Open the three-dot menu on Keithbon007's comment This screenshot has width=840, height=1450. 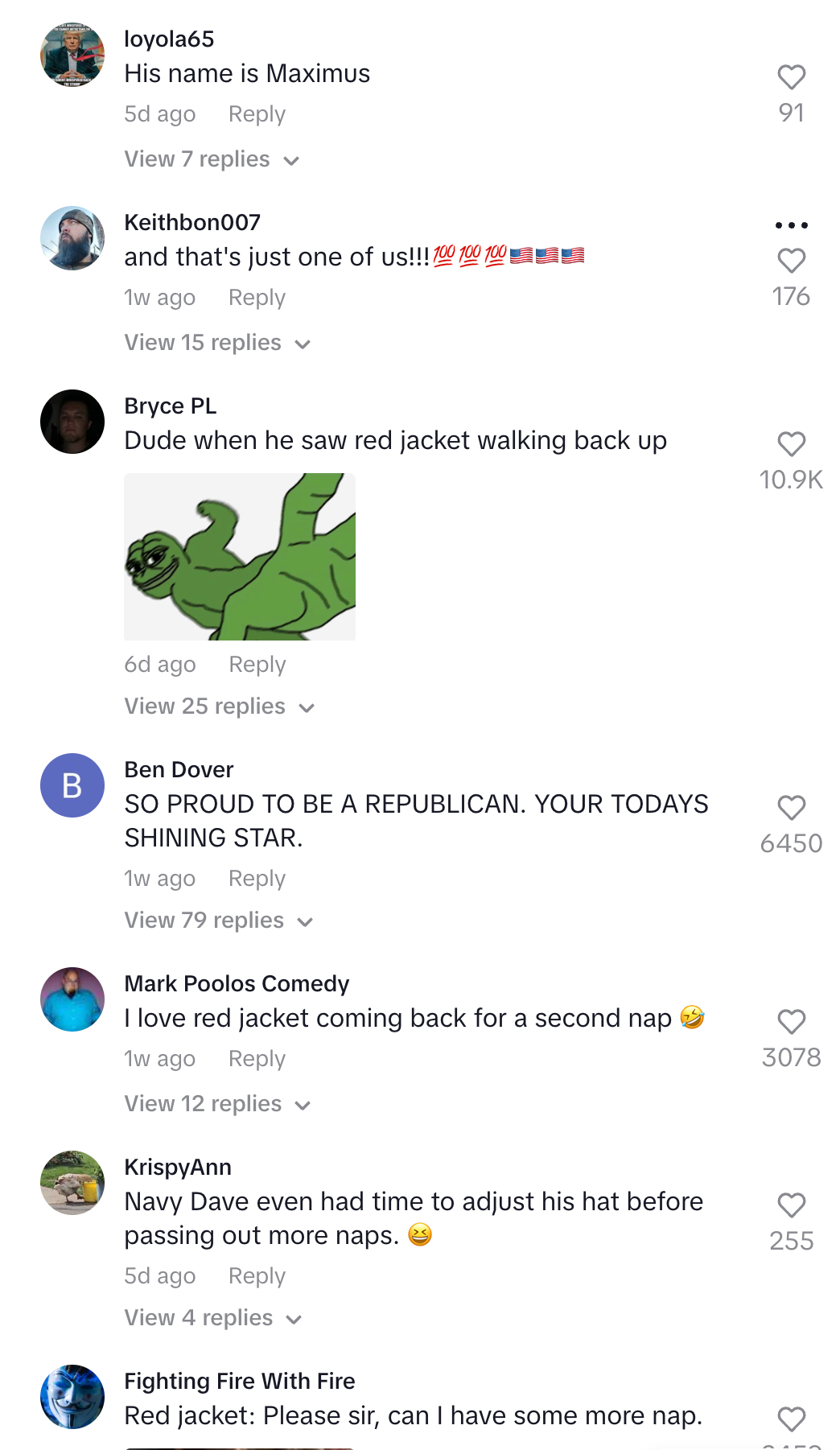click(791, 225)
